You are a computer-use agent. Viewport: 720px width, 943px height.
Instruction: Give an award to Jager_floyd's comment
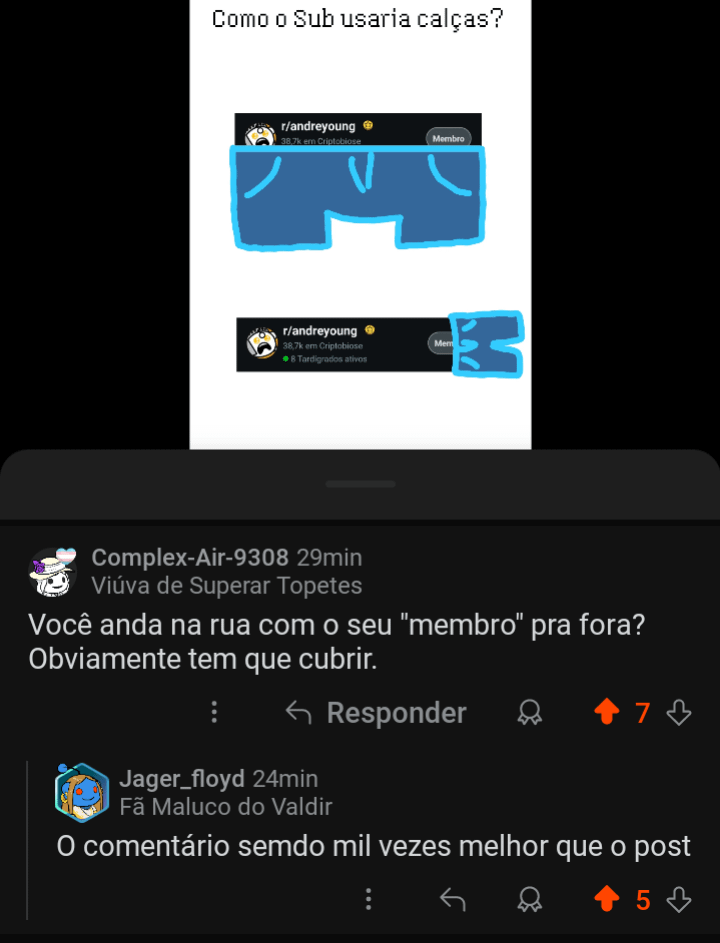pos(529,899)
